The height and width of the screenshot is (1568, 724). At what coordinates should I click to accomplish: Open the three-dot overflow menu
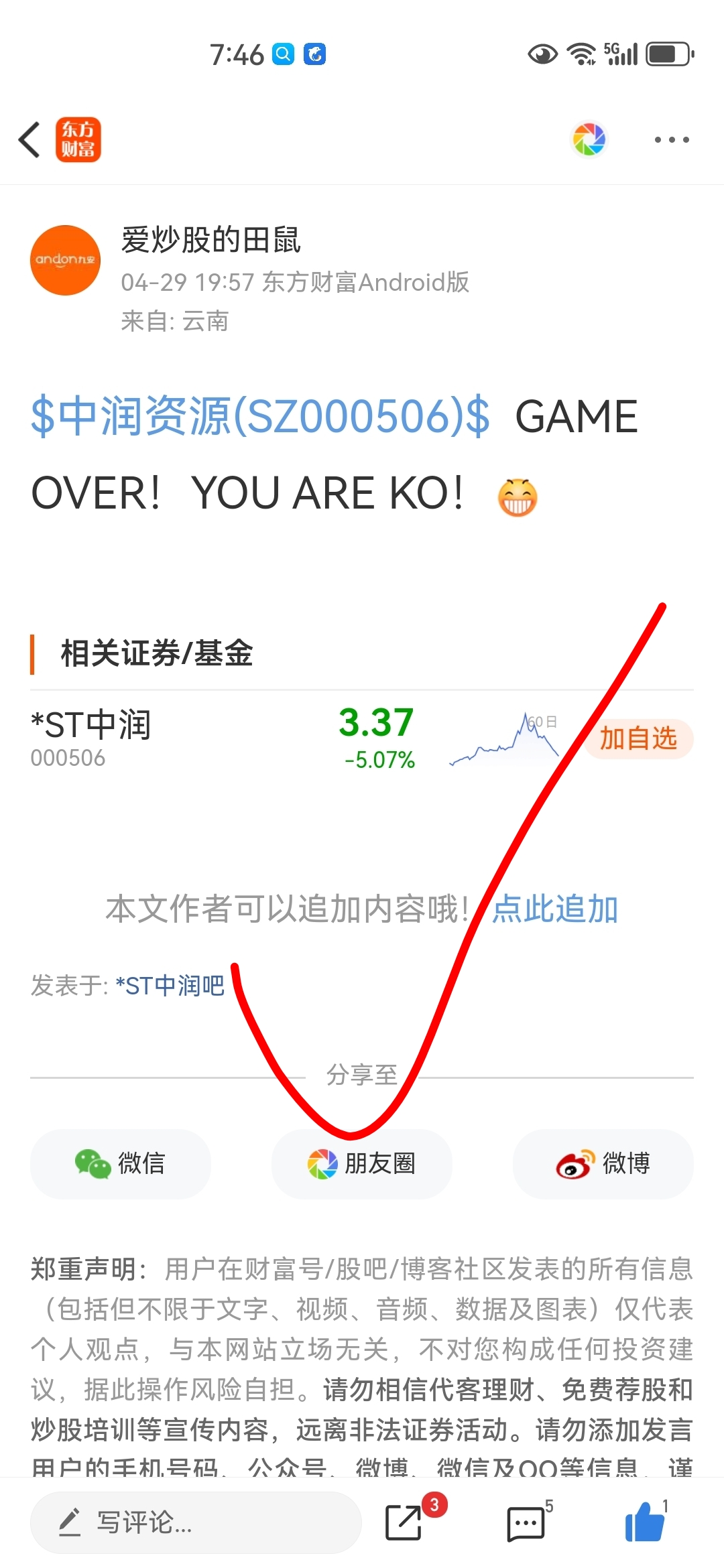tap(671, 140)
